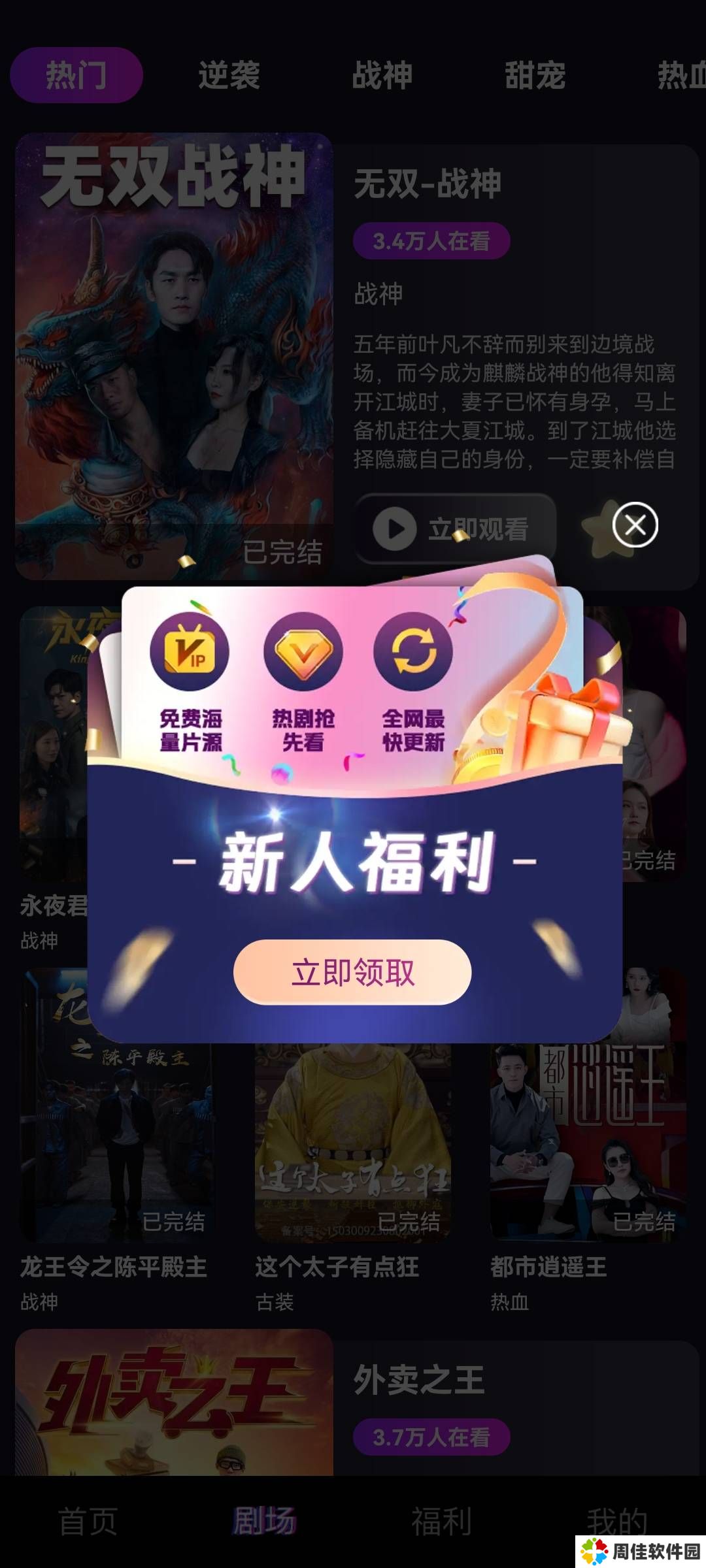Open the 甜宠 category tab
The width and height of the screenshot is (706, 1568).
coord(535,75)
